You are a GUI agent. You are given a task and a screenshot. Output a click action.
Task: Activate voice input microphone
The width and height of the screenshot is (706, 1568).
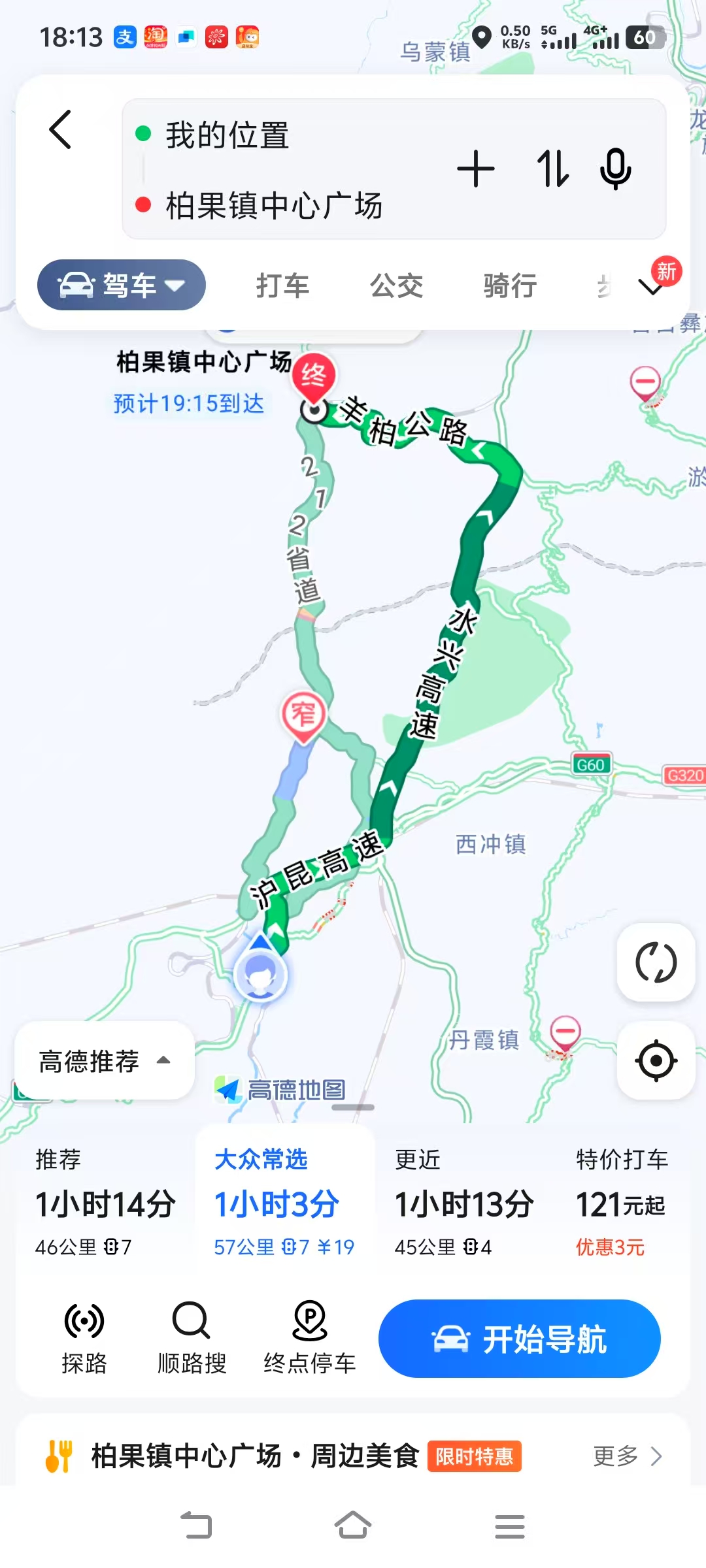[x=615, y=169]
